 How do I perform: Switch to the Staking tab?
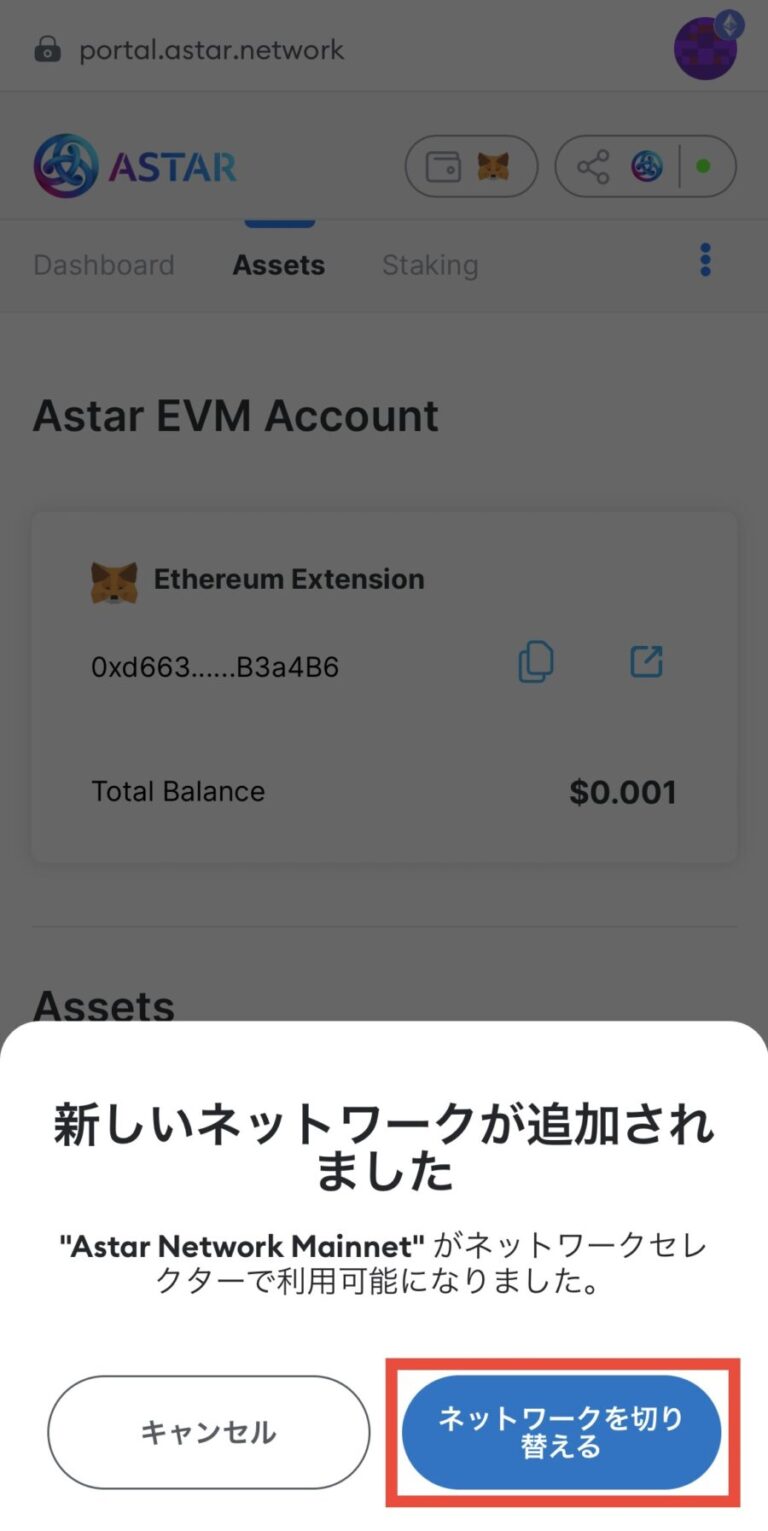430,265
